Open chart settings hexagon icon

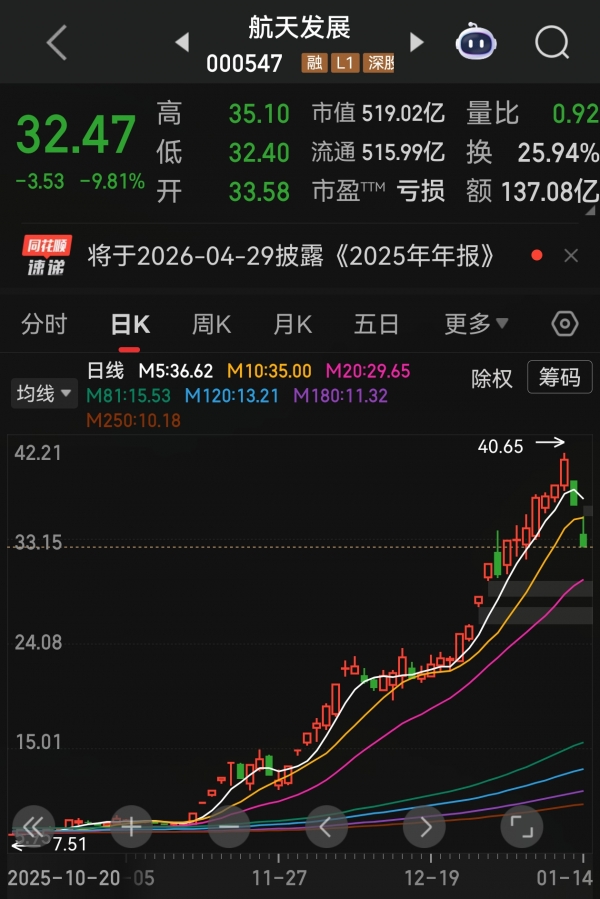click(x=565, y=324)
